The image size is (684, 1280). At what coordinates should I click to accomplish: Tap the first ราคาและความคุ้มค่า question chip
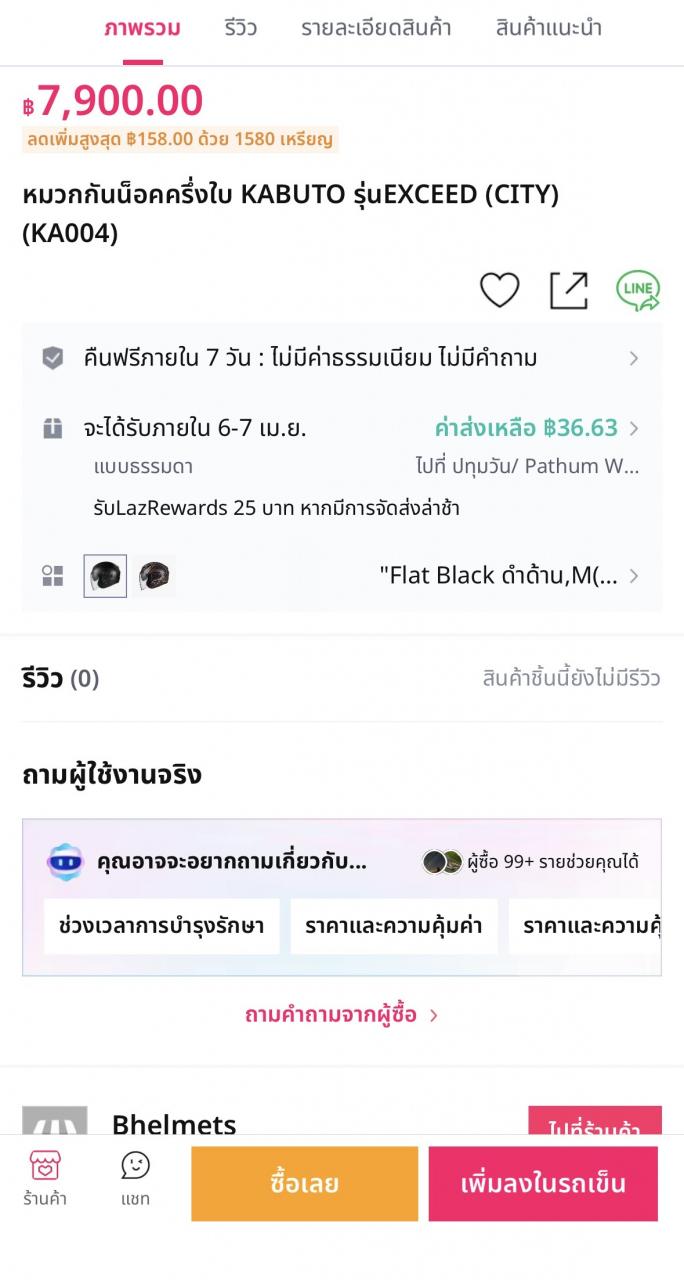[x=393, y=925]
